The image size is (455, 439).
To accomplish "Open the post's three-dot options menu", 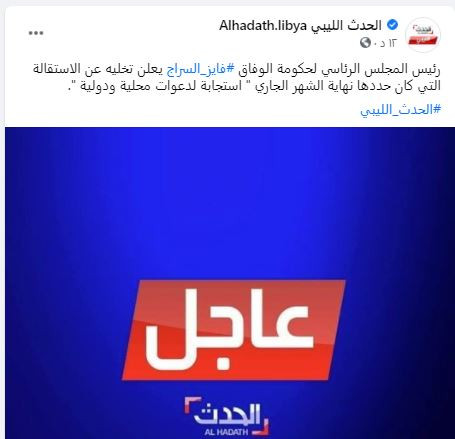I will pos(36,33).
